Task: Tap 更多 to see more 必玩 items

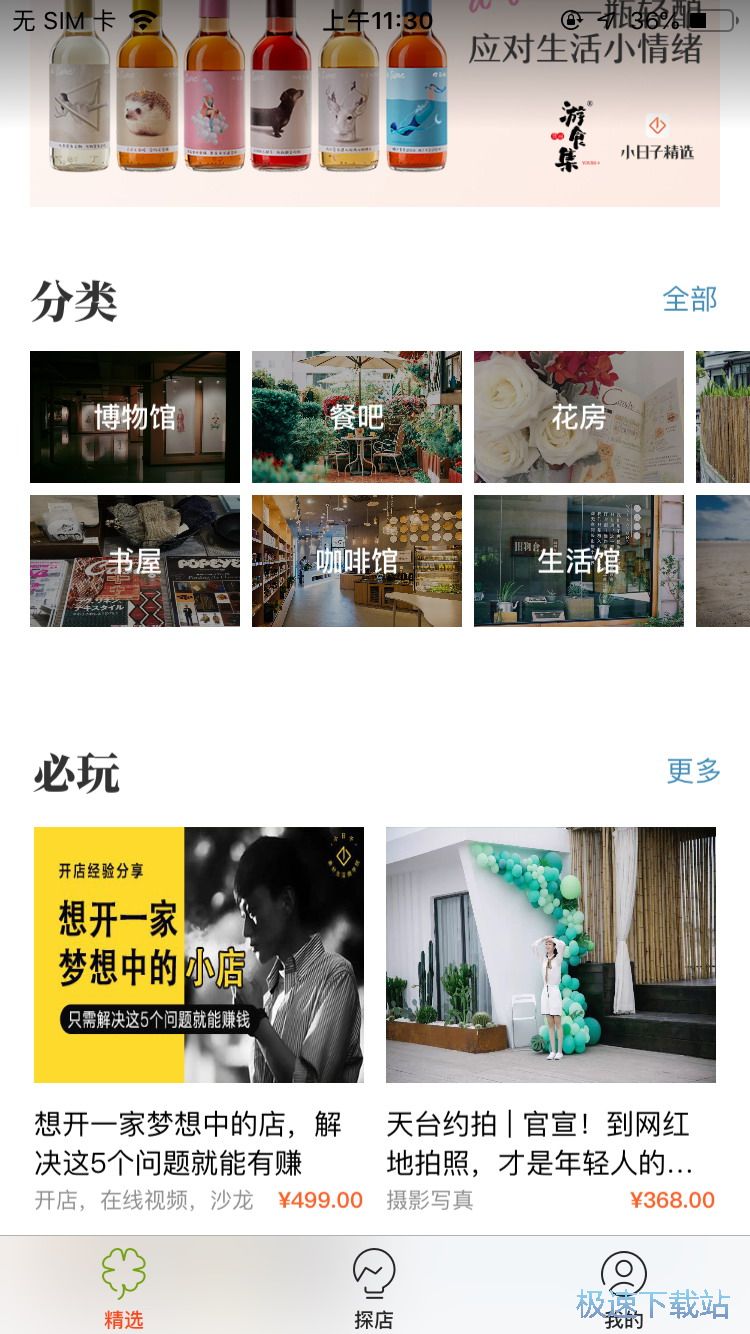Action: (x=693, y=771)
